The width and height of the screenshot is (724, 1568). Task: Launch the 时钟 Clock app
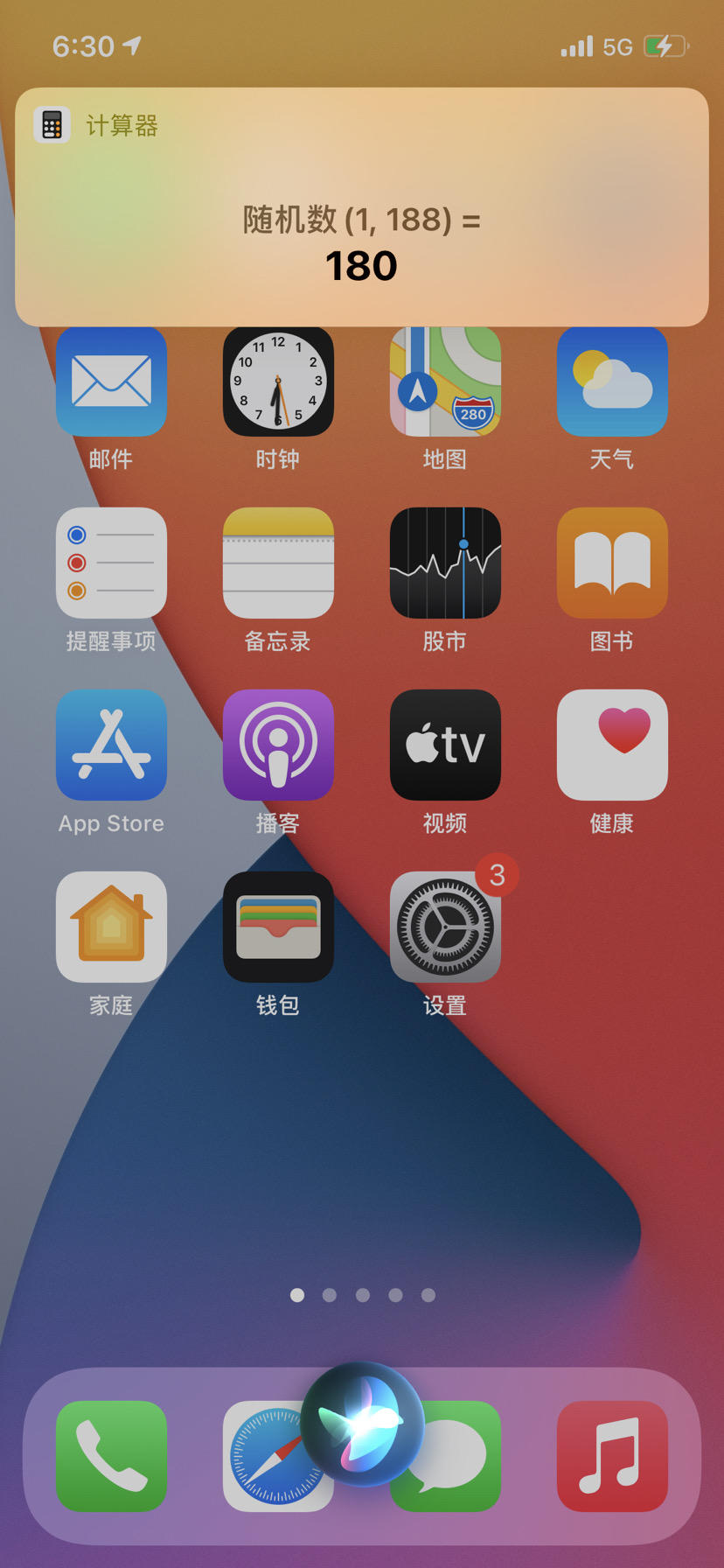pos(278,382)
